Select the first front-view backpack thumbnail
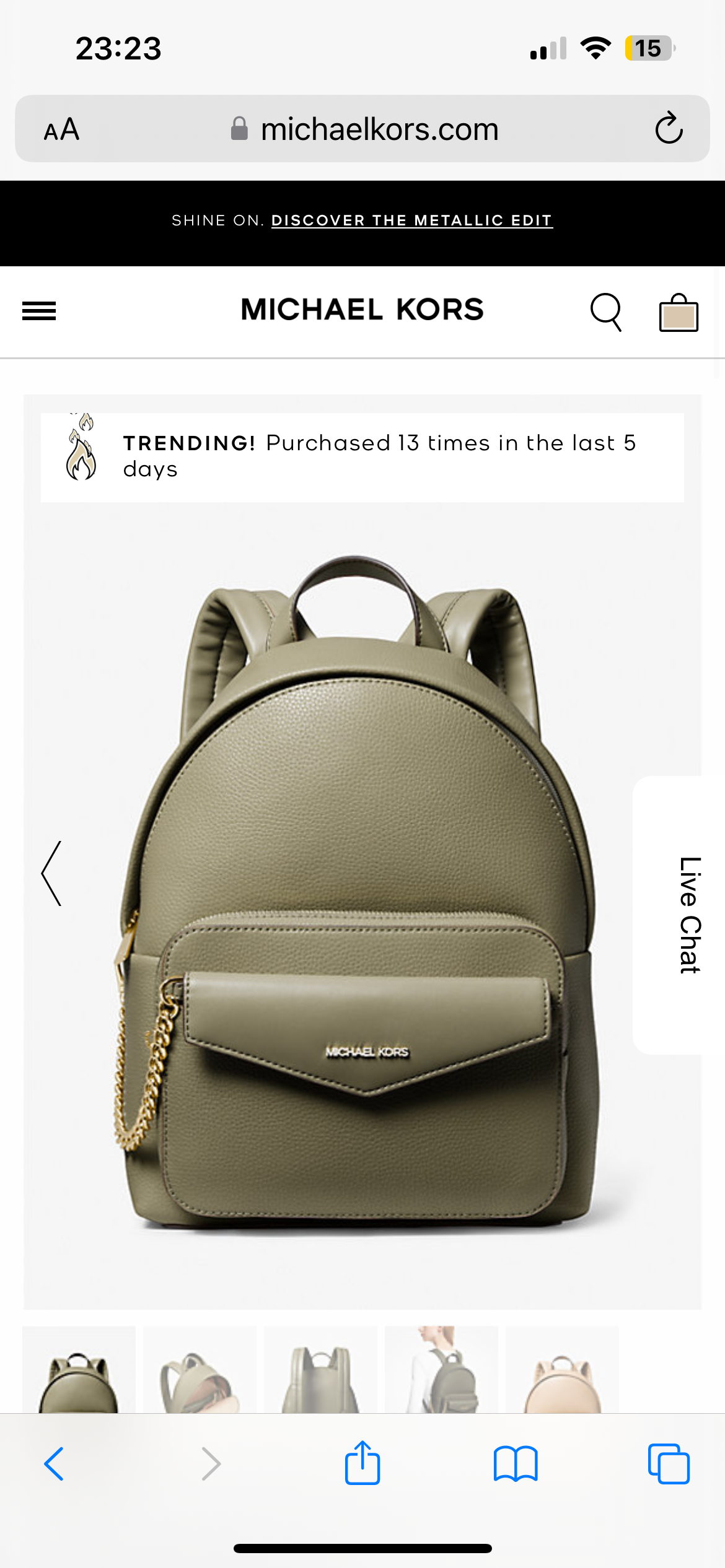The width and height of the screenshot is (725, 1568). tap(79, 1371)
